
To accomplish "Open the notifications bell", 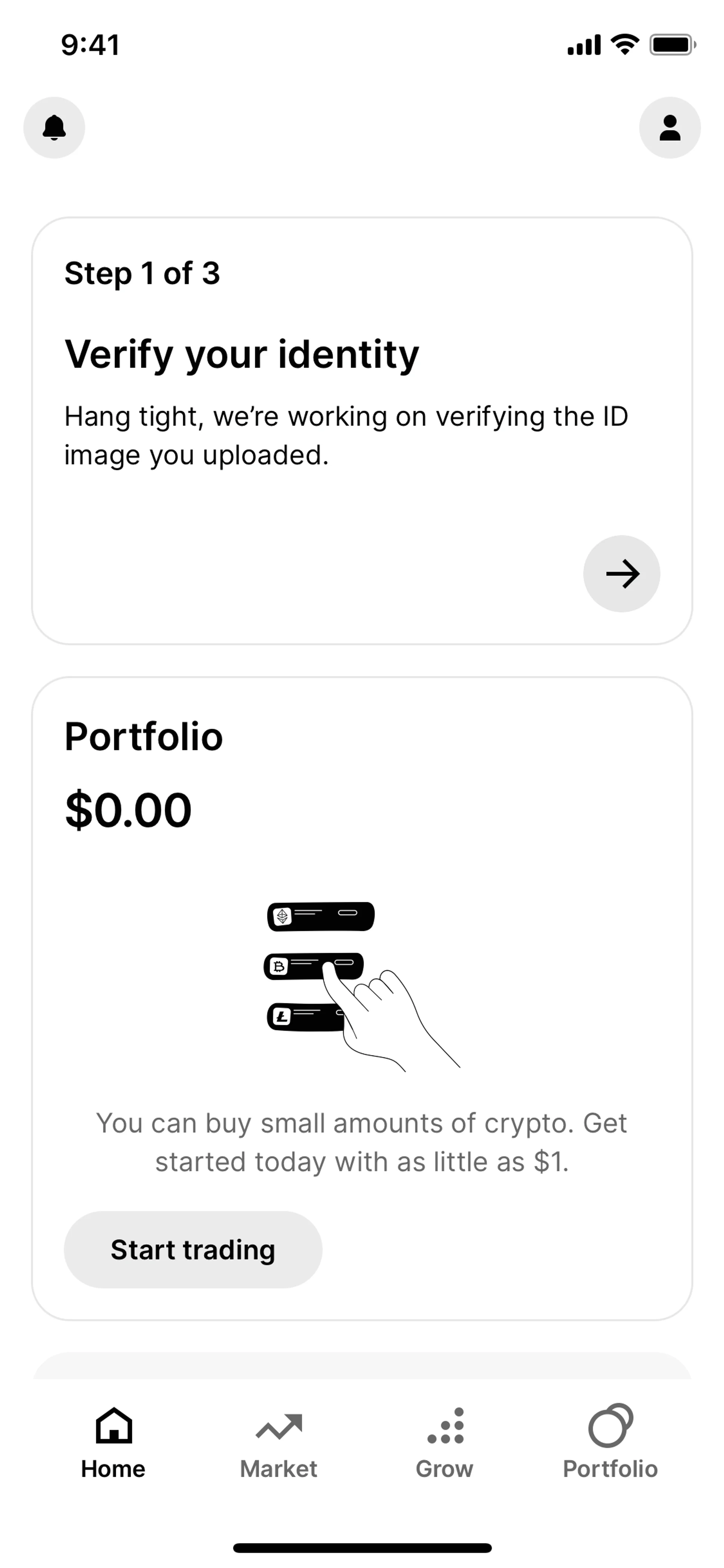I will (x=54, y=128).
